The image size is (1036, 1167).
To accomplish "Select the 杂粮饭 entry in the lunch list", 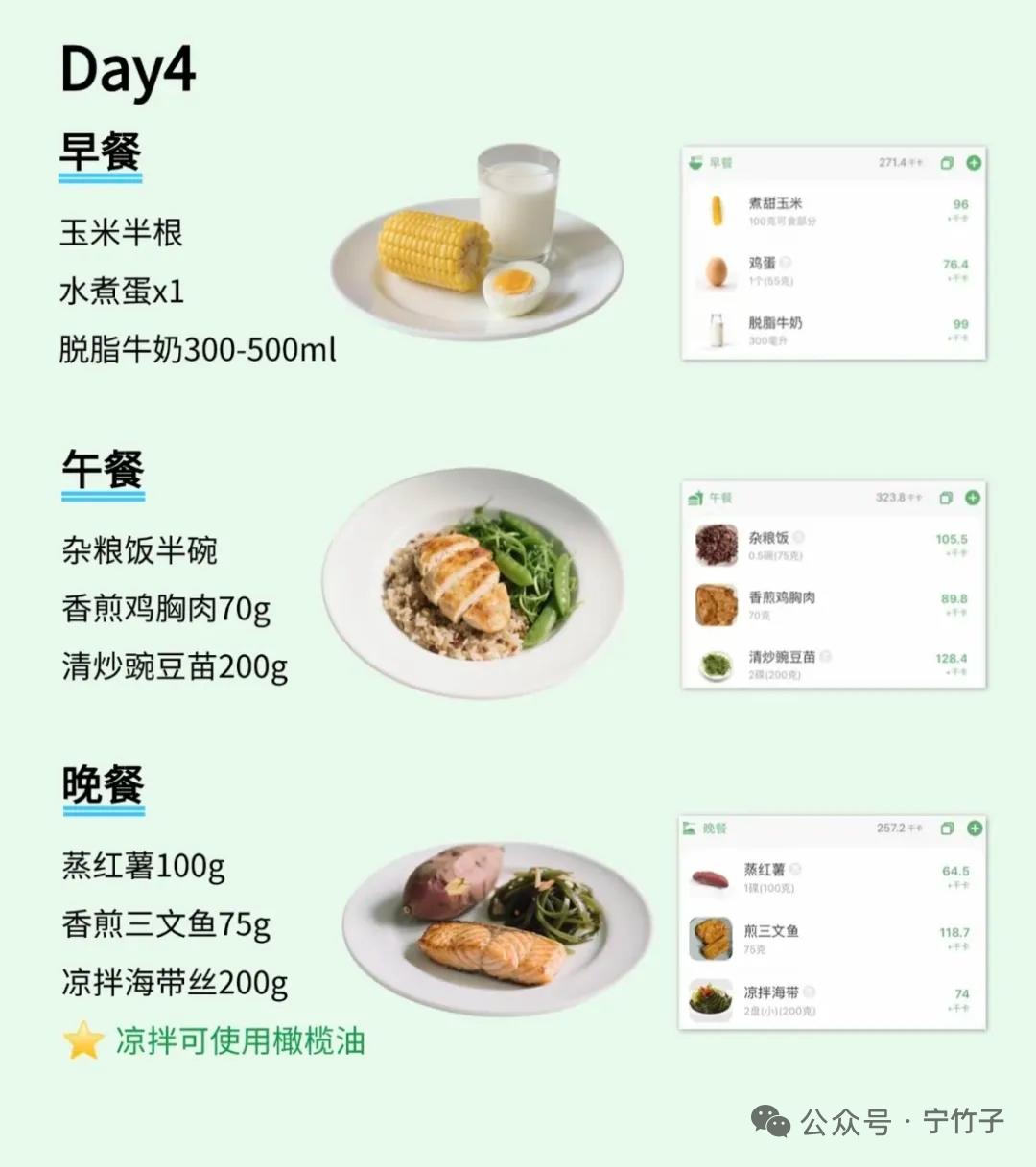I will click(x=767, y=538).
